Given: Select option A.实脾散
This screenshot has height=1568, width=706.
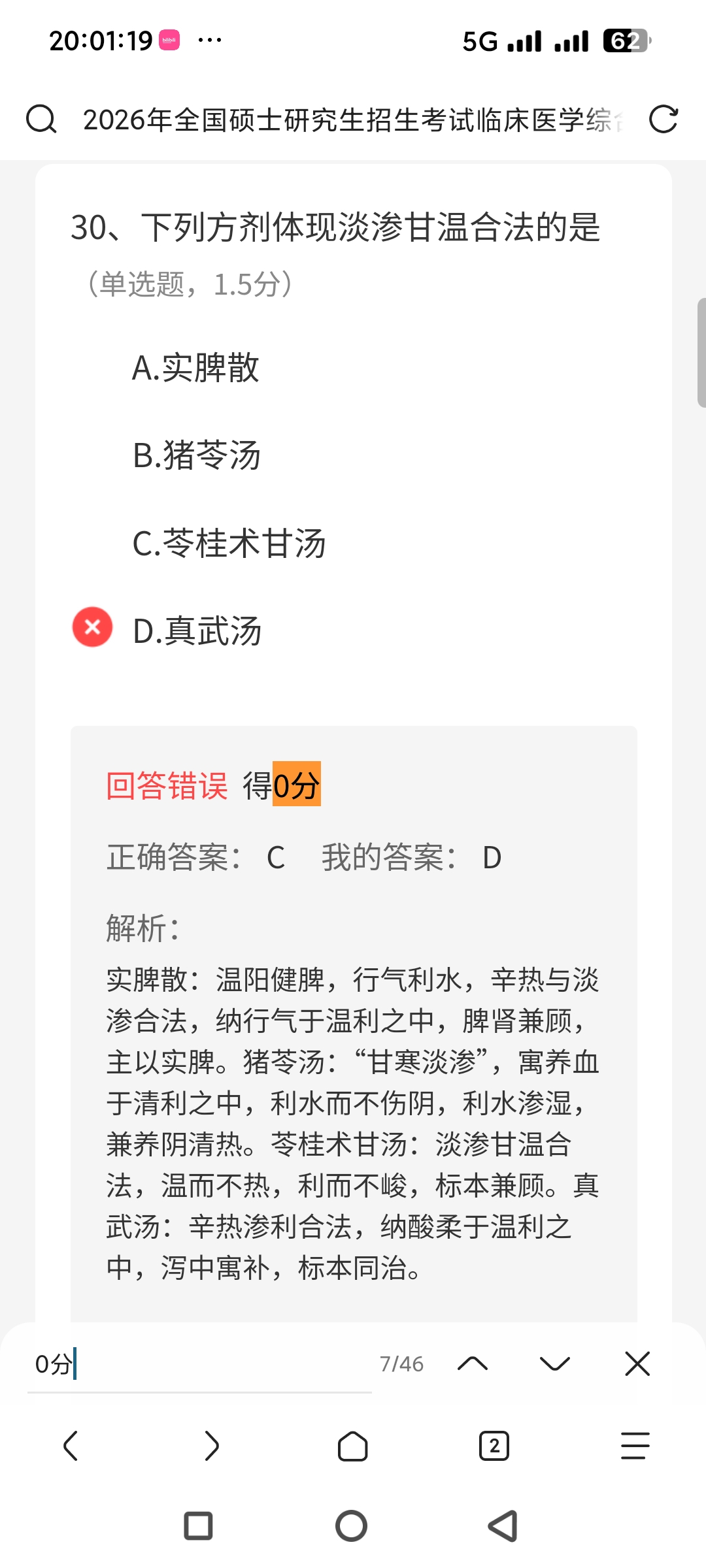Looking at the screenshot, I should coord(195,368).
